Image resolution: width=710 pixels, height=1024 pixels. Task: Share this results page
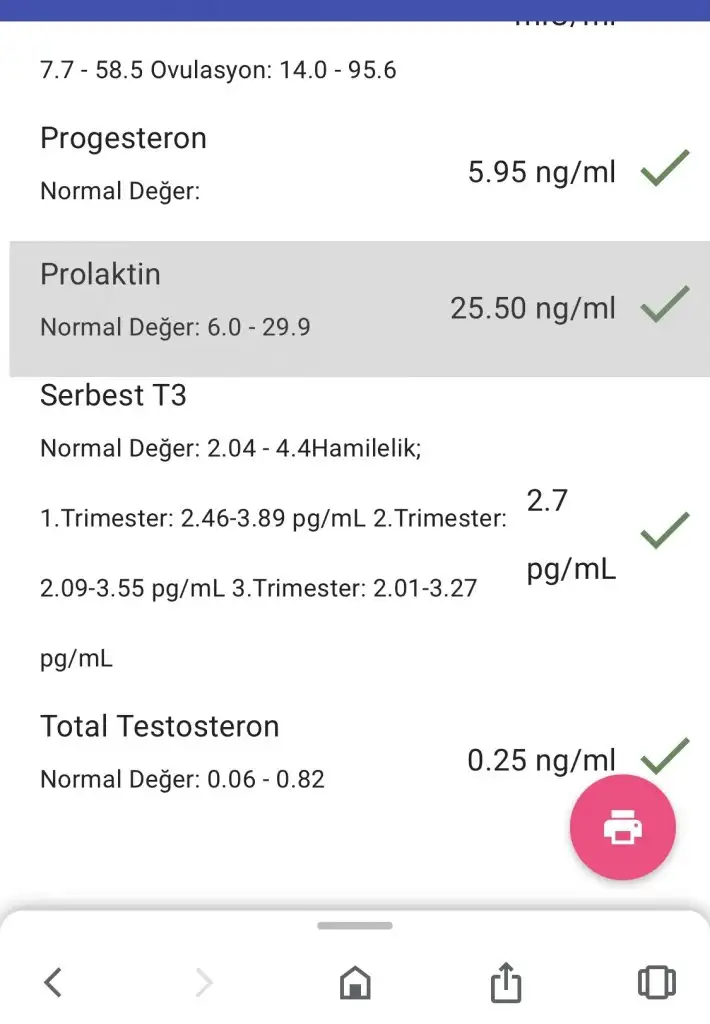[x=506, y=982]
